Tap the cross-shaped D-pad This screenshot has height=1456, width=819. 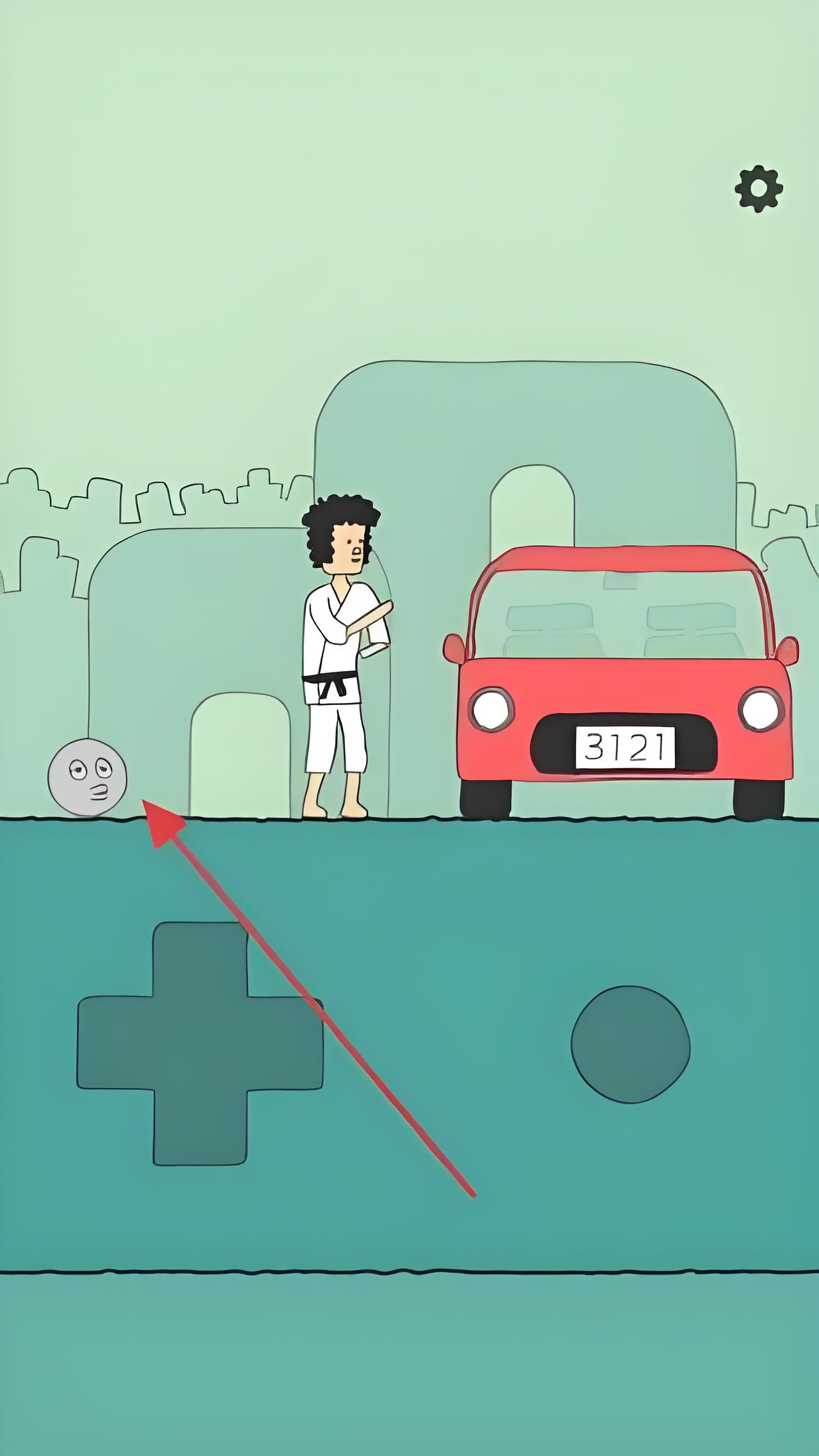pyautogui.click(x=200, y=1043)
